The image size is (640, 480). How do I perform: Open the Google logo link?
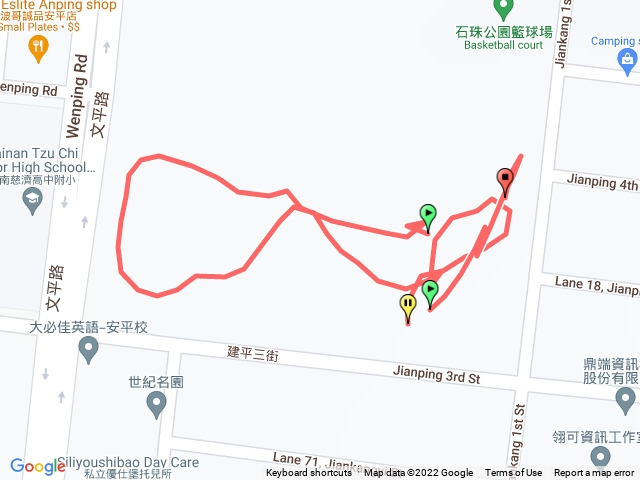37,466
